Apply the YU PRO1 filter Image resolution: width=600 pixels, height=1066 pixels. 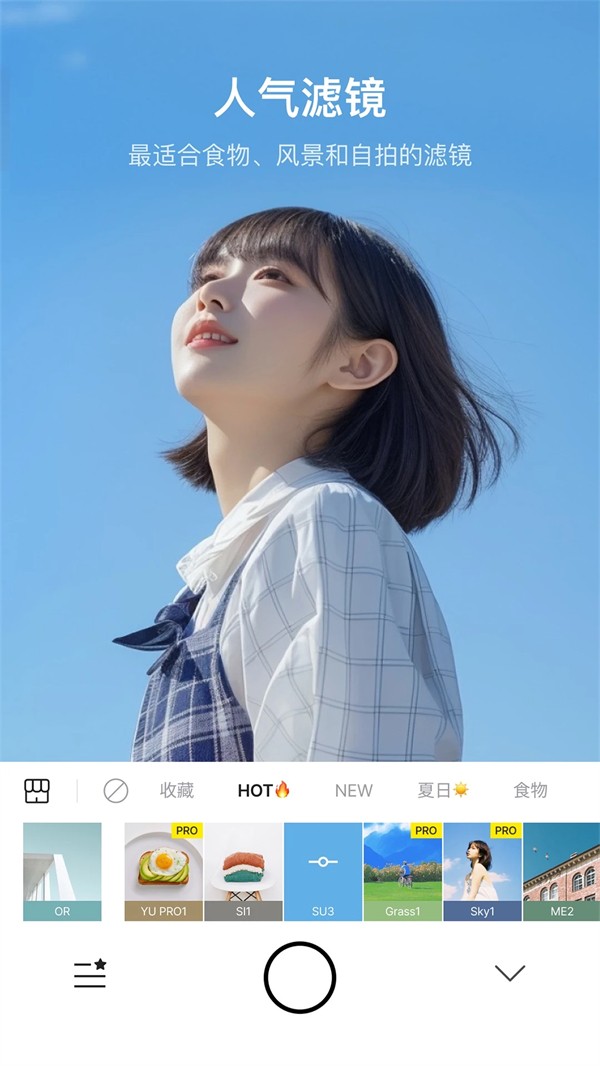[163, 871]
